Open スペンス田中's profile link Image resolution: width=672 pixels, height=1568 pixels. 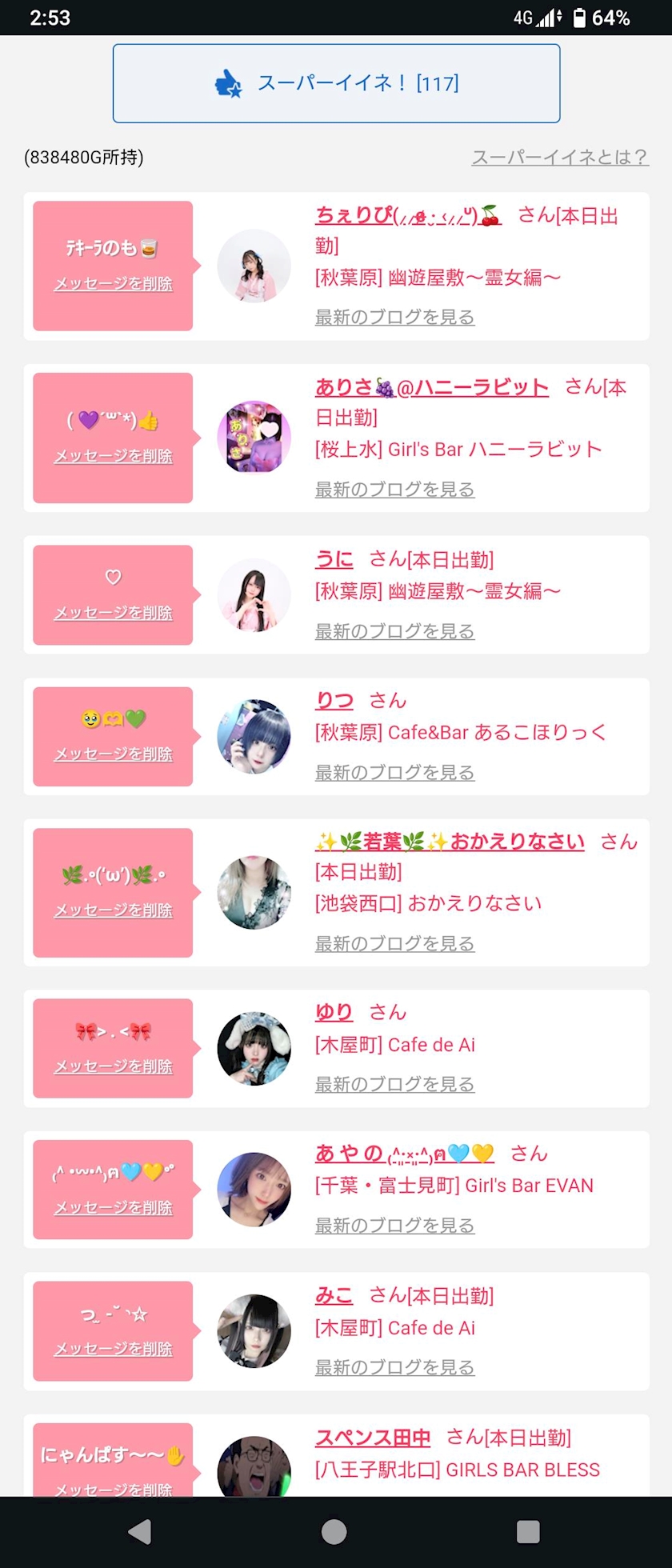[x=373, y=1438]
